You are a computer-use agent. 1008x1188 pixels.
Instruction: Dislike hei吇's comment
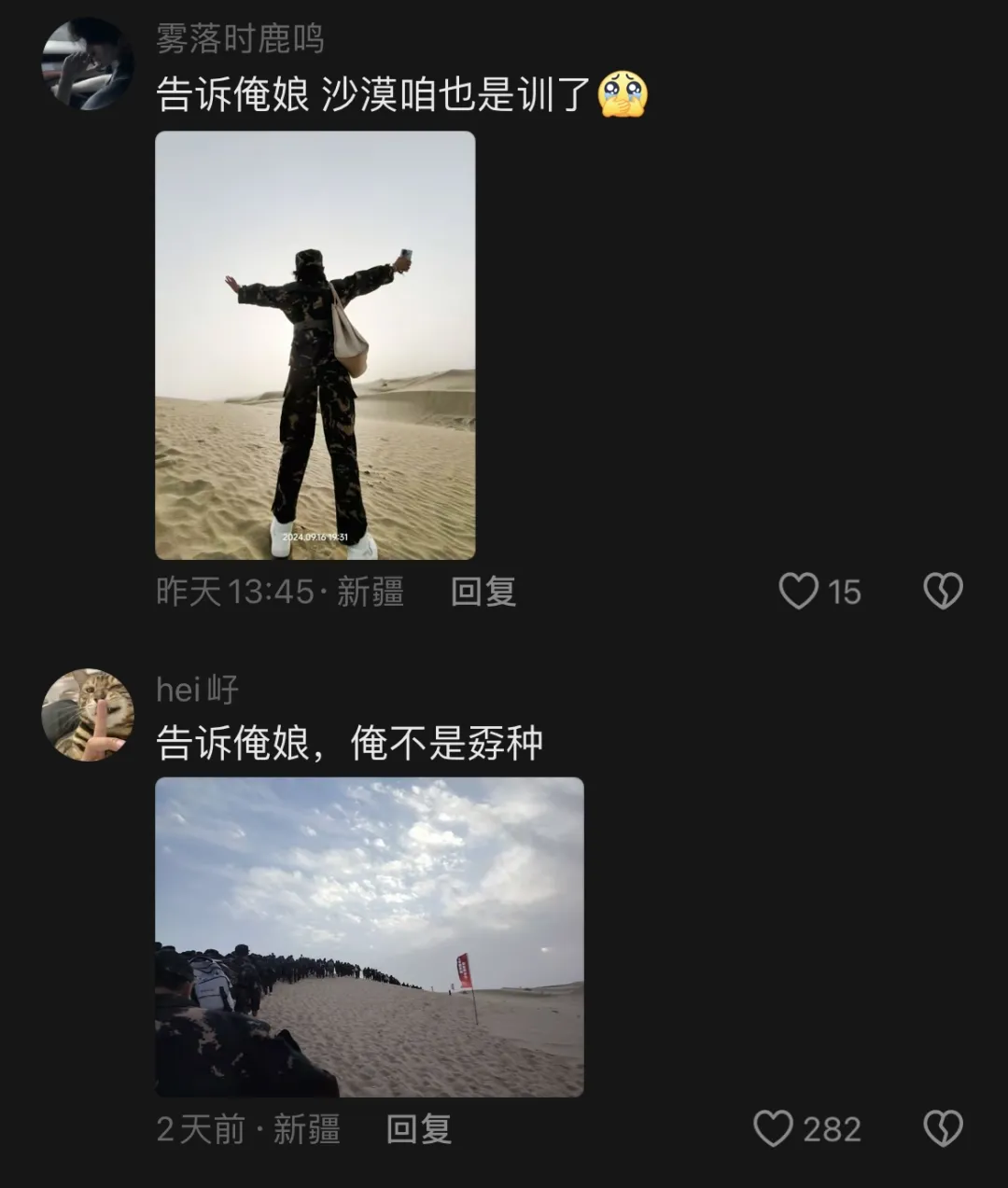[943, 1129]
